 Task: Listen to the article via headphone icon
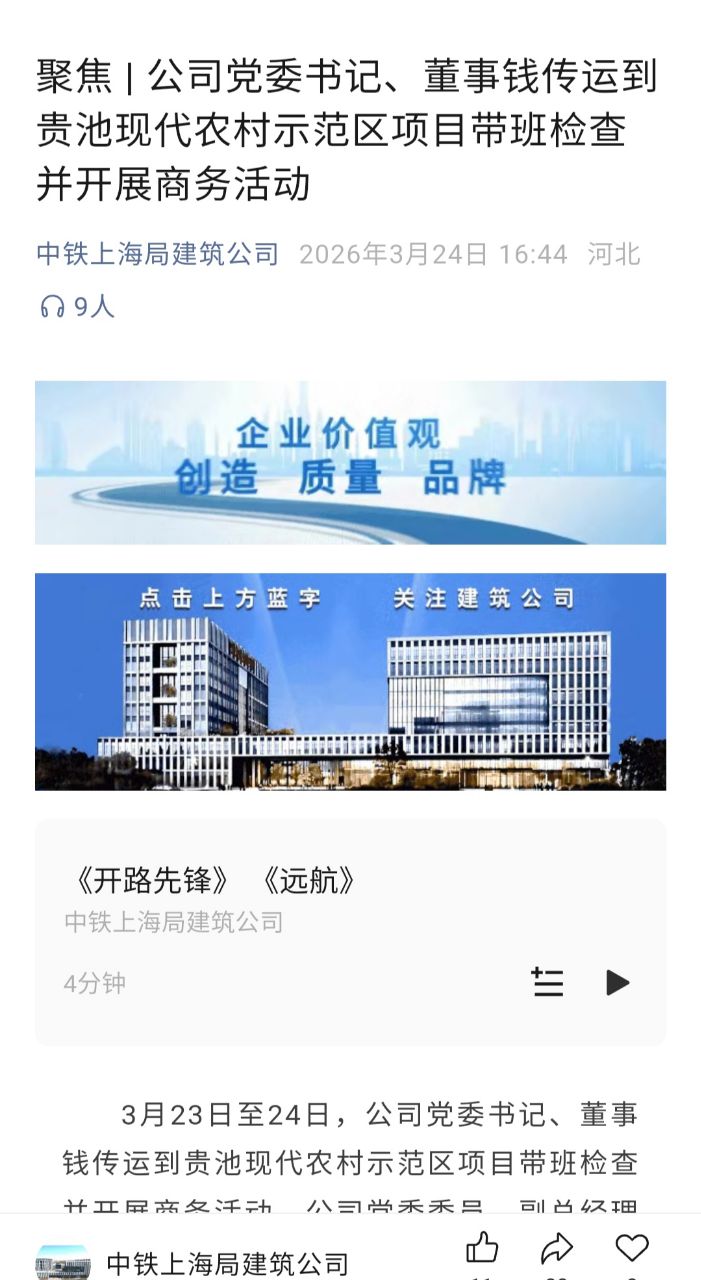(52, 307)
